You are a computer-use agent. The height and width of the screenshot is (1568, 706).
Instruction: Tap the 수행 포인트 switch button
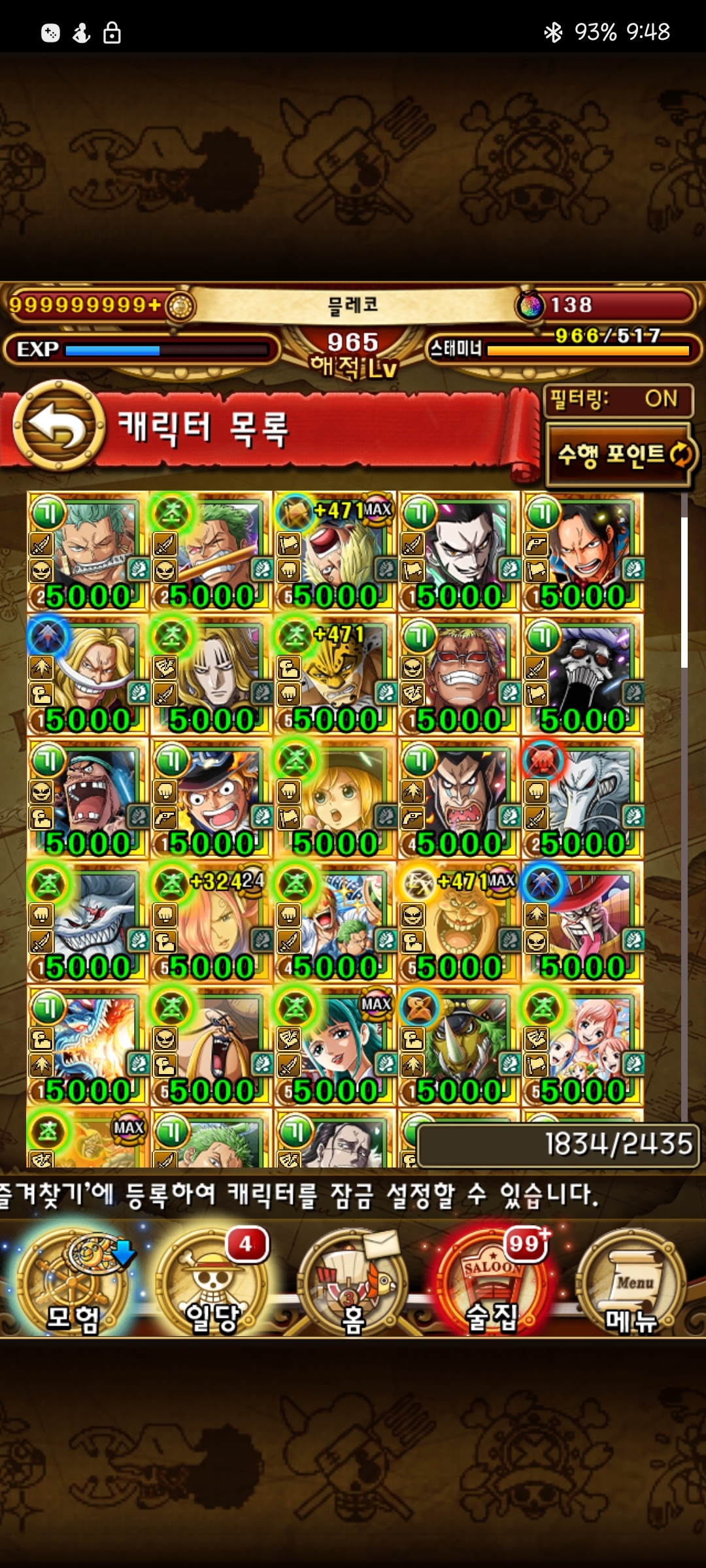coord(620,455)
